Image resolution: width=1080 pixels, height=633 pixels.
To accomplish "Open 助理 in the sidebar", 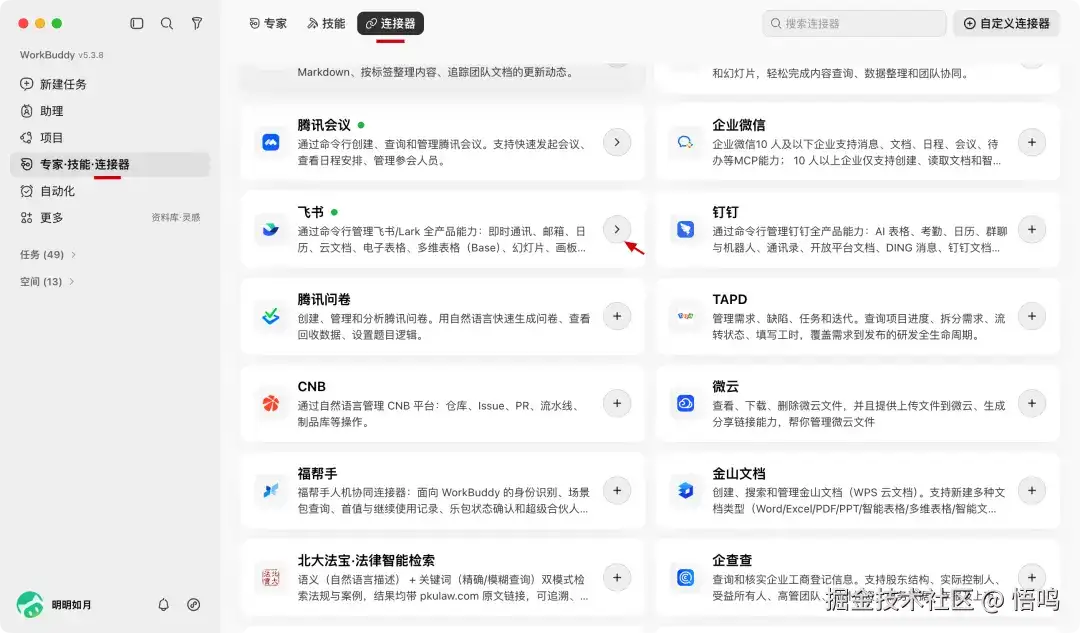I will (x=43, y=111).
